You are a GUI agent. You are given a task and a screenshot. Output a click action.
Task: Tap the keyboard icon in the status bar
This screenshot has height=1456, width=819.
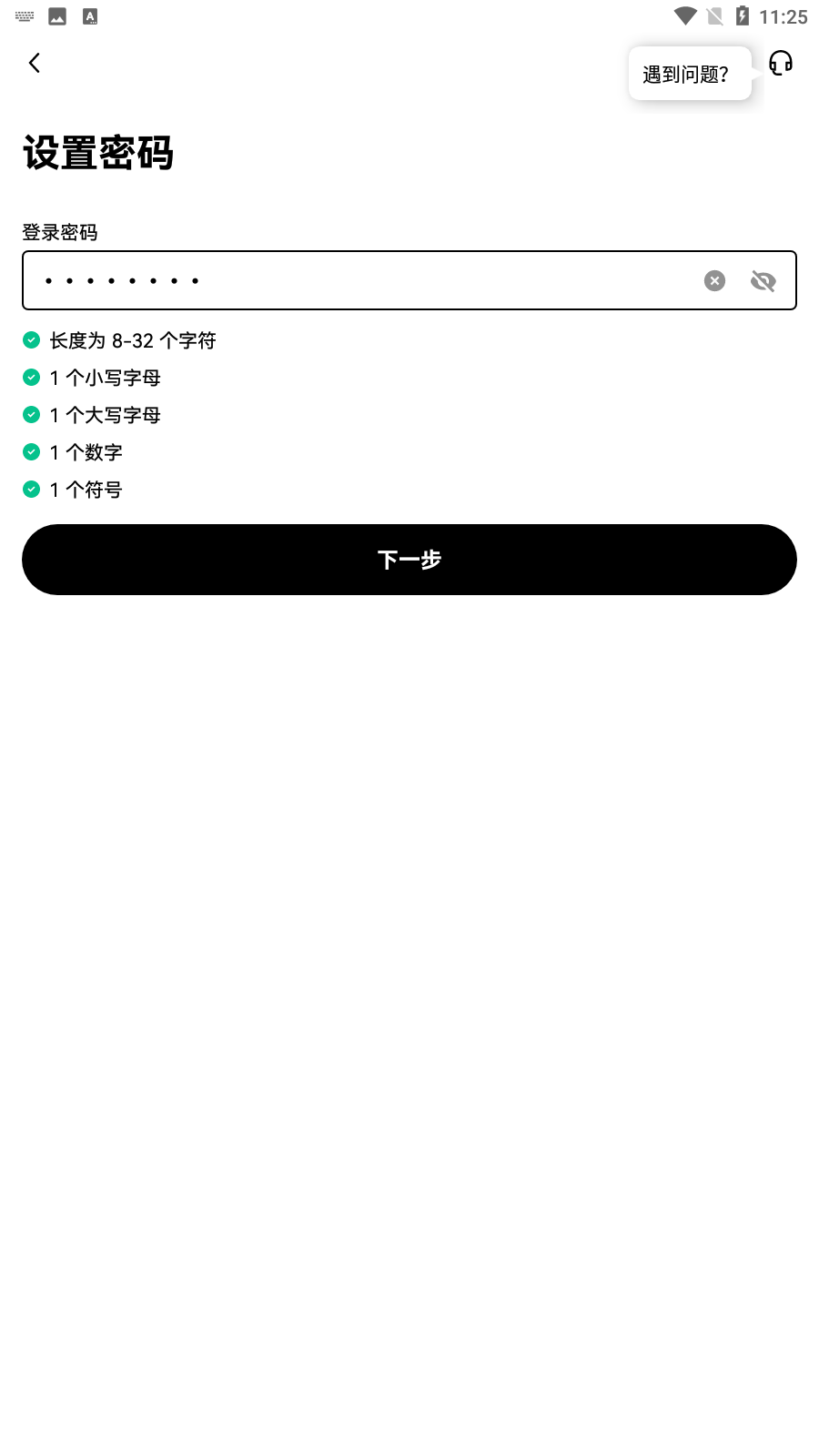pos(24,15)
